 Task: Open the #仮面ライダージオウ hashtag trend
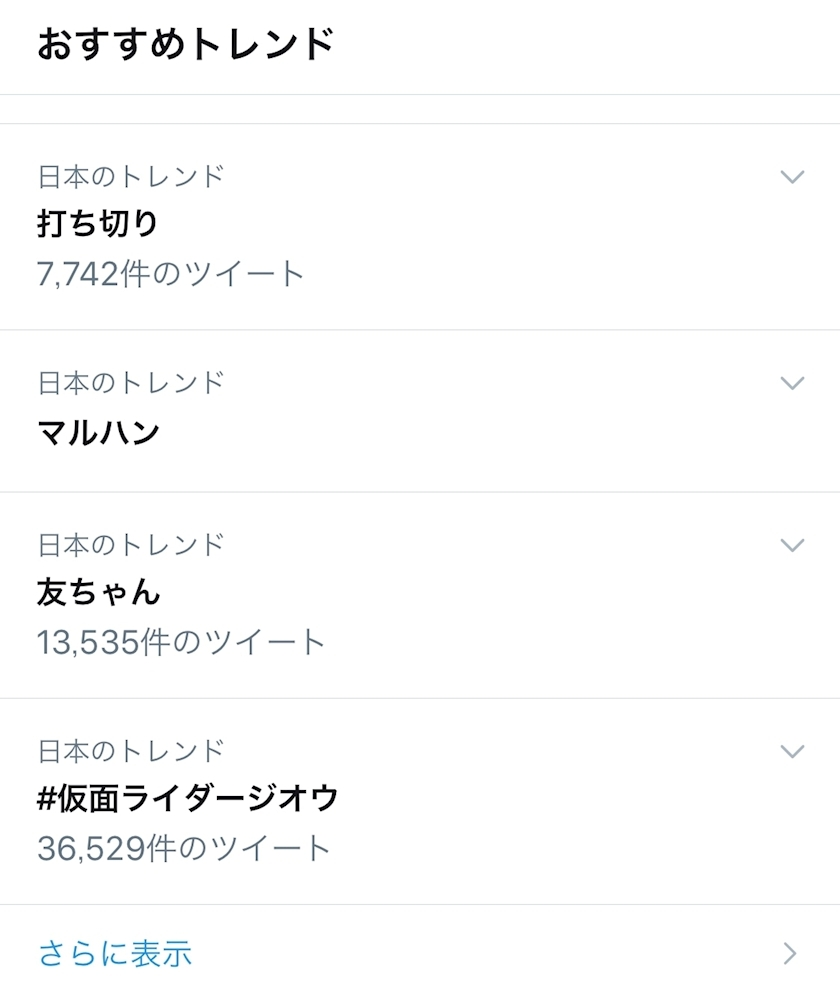pos(188,798)
